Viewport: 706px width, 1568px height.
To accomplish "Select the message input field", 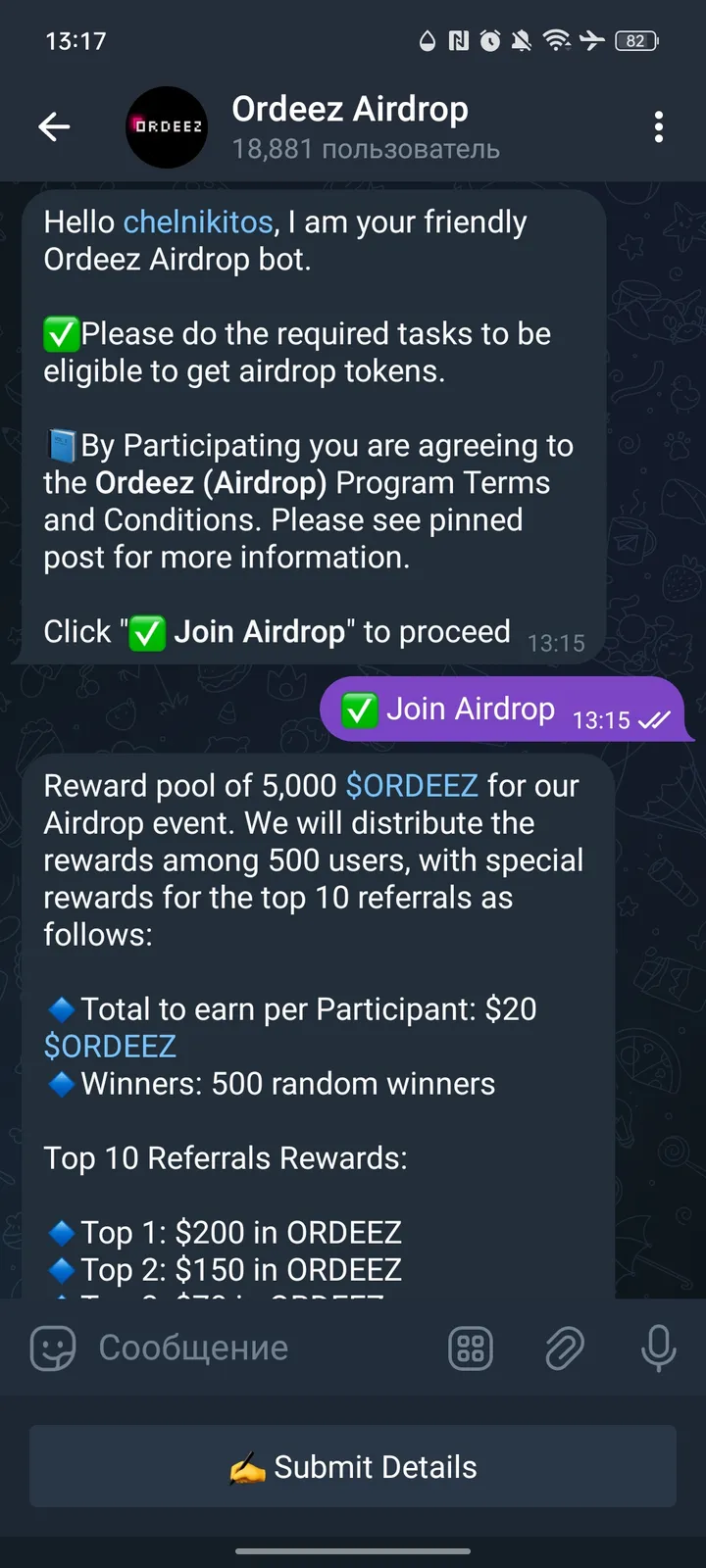I will (x=196, y=1347).
